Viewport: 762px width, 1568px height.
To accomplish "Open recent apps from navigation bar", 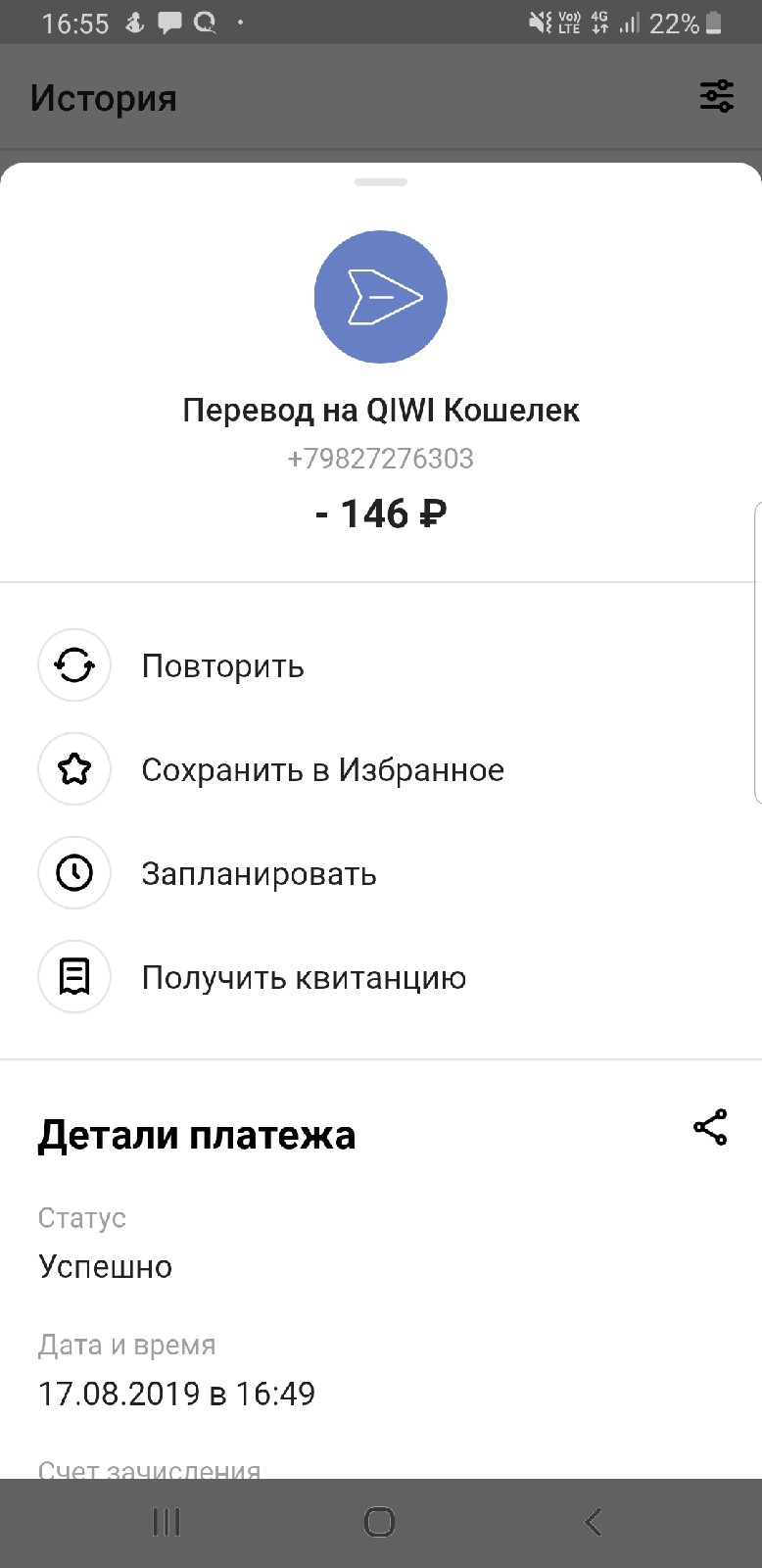I will tap(167, 1522).
